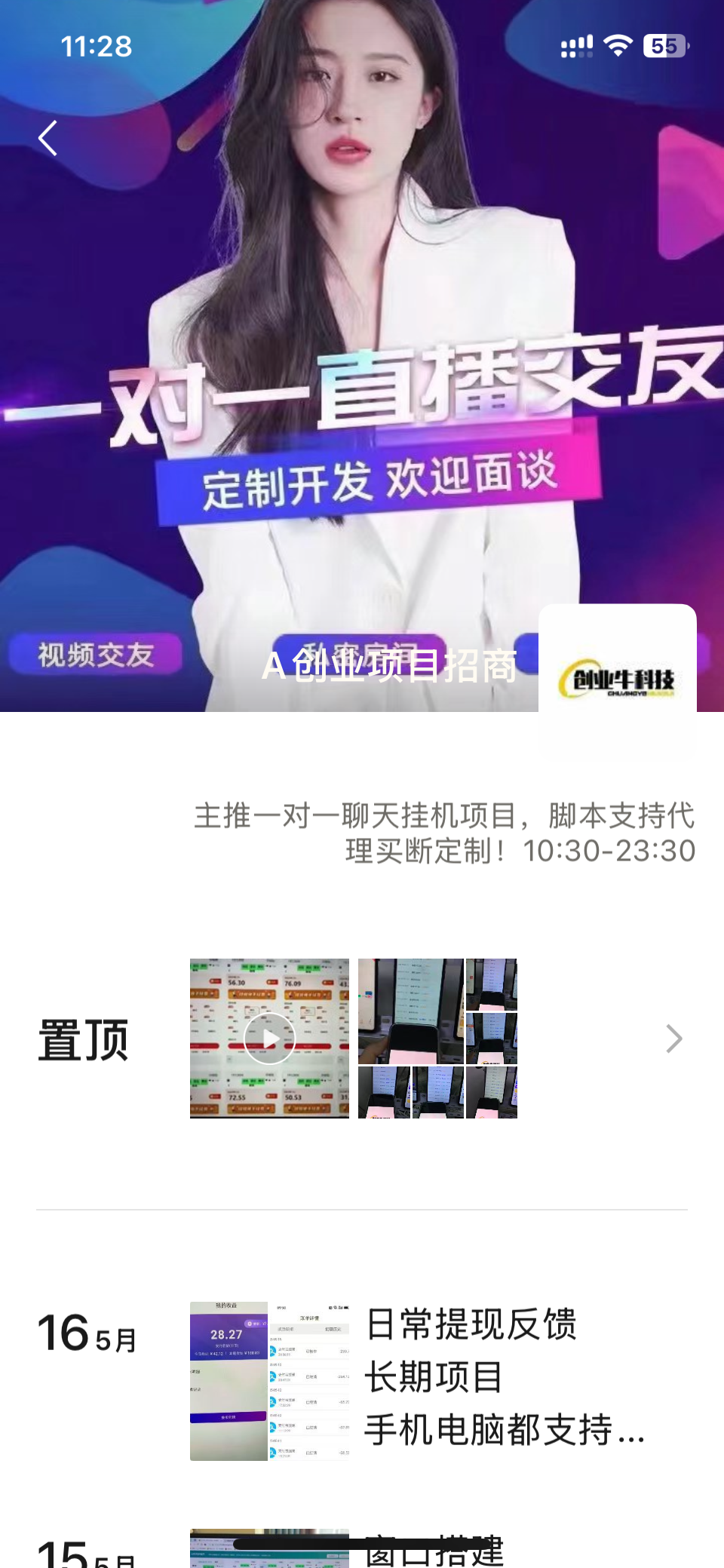
Task: View the May 16 post withdrawal screenshot
Action: click(x=269, y=1381)
